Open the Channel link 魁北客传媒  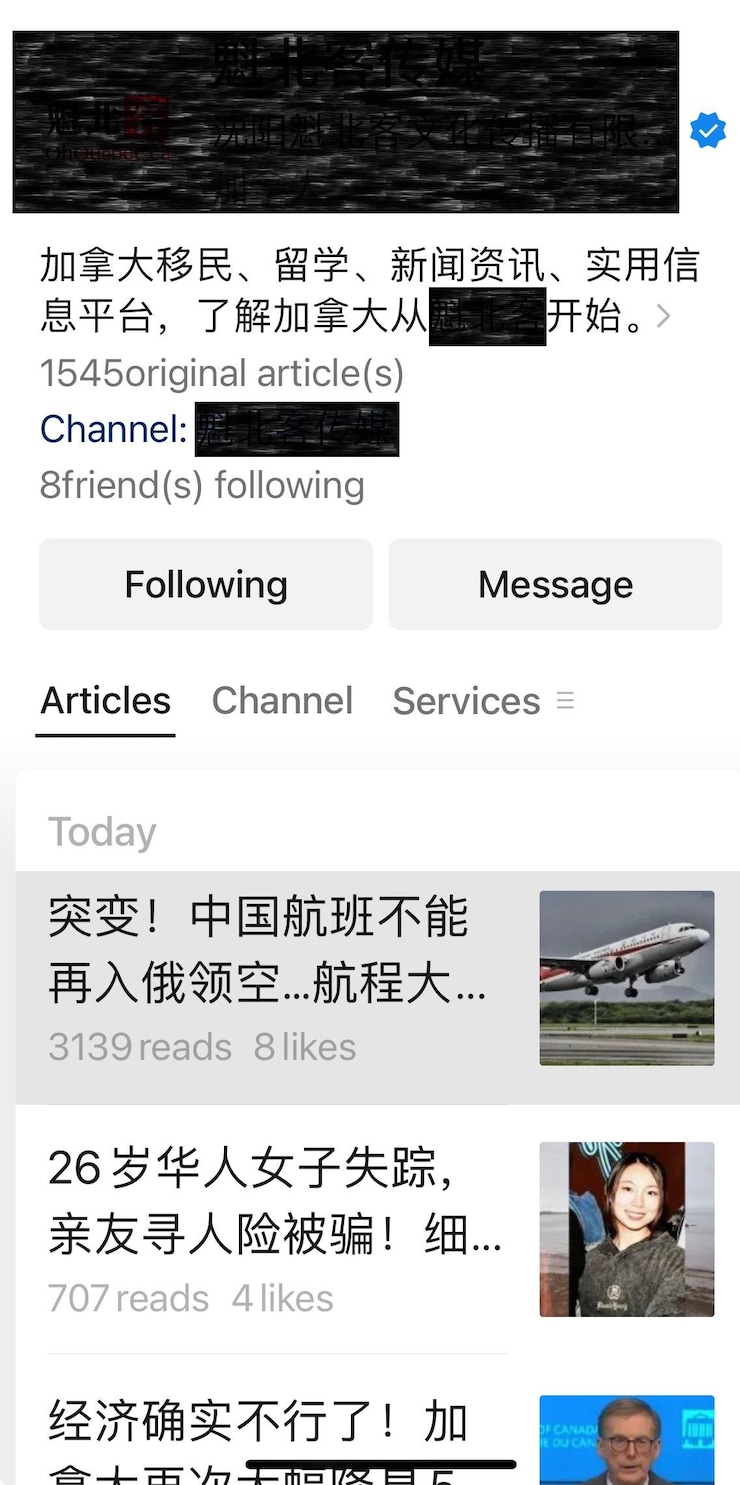coord(297,428)
